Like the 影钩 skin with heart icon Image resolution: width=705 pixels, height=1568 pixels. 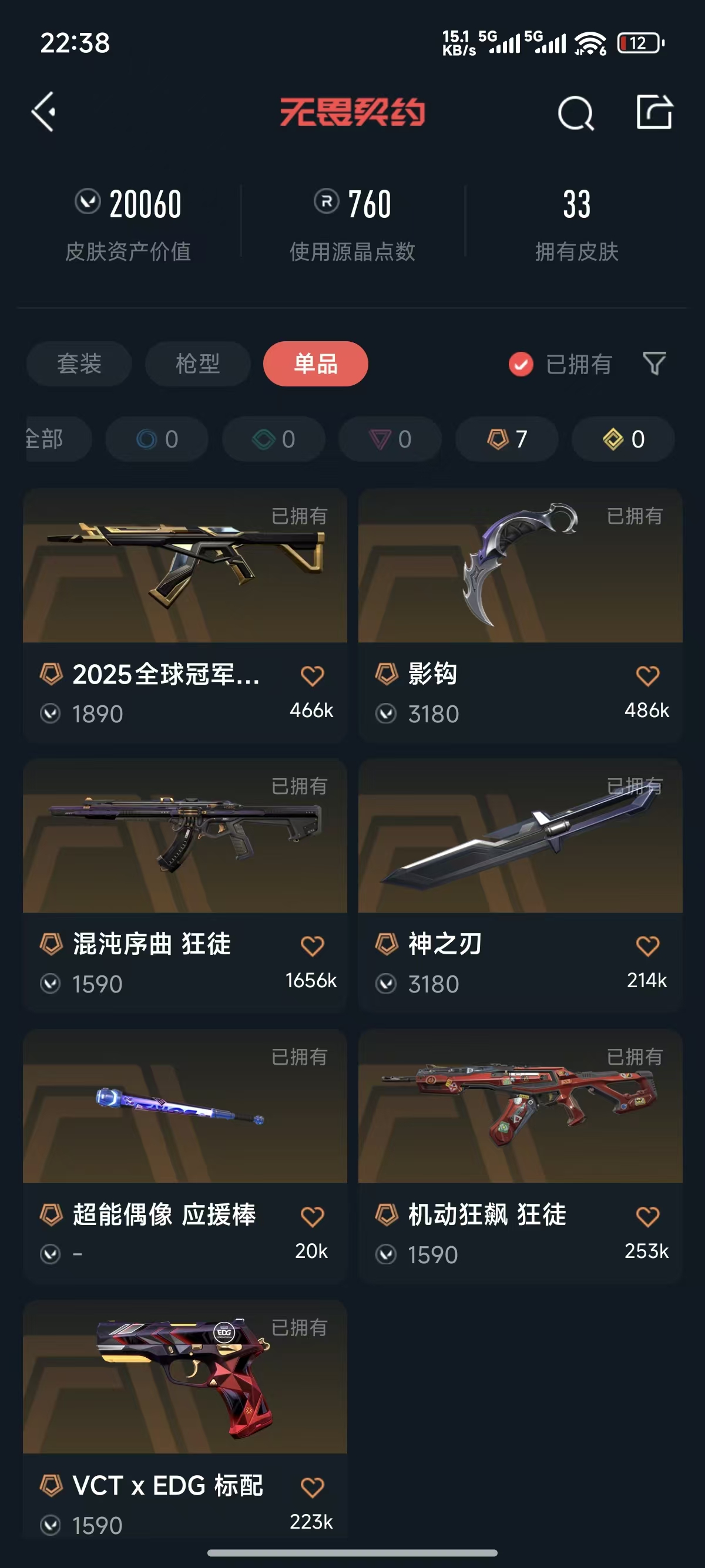(647, 676)
